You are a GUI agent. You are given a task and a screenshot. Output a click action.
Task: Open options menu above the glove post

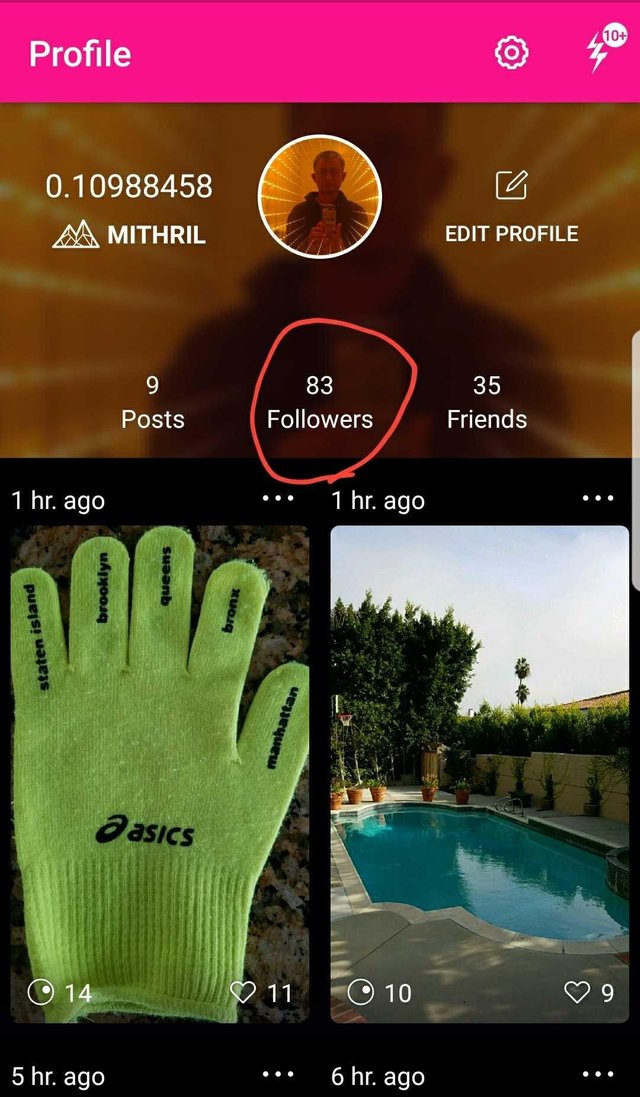[x=278, y=498]
